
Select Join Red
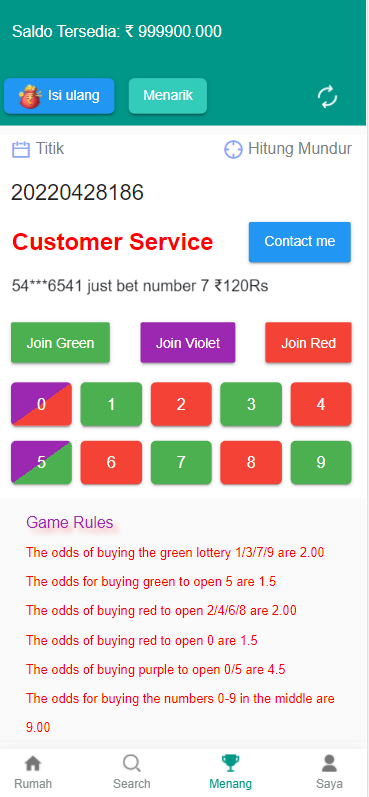pos(309,343)
